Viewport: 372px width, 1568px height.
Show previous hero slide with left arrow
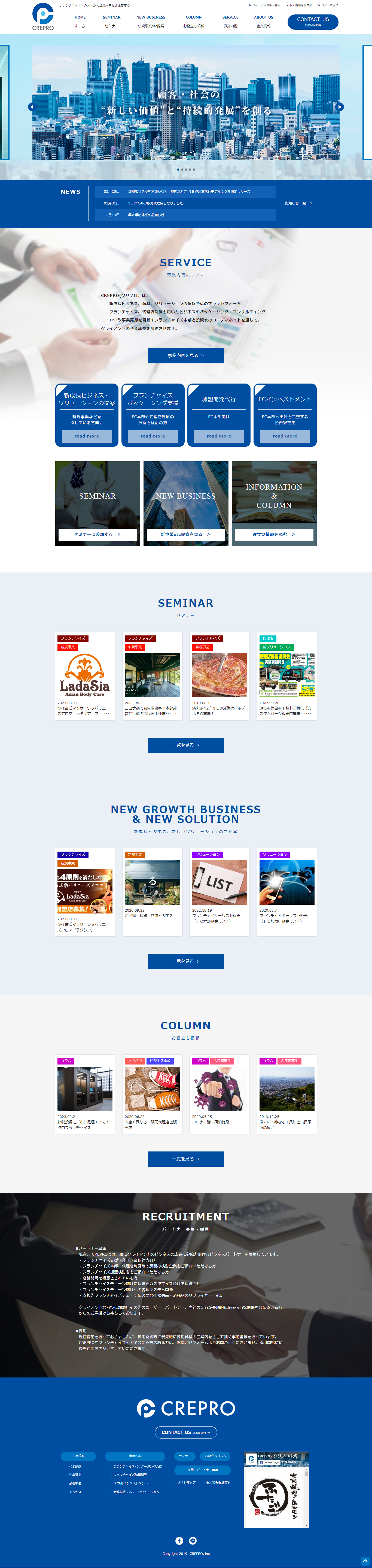click(x=32, y=107)
